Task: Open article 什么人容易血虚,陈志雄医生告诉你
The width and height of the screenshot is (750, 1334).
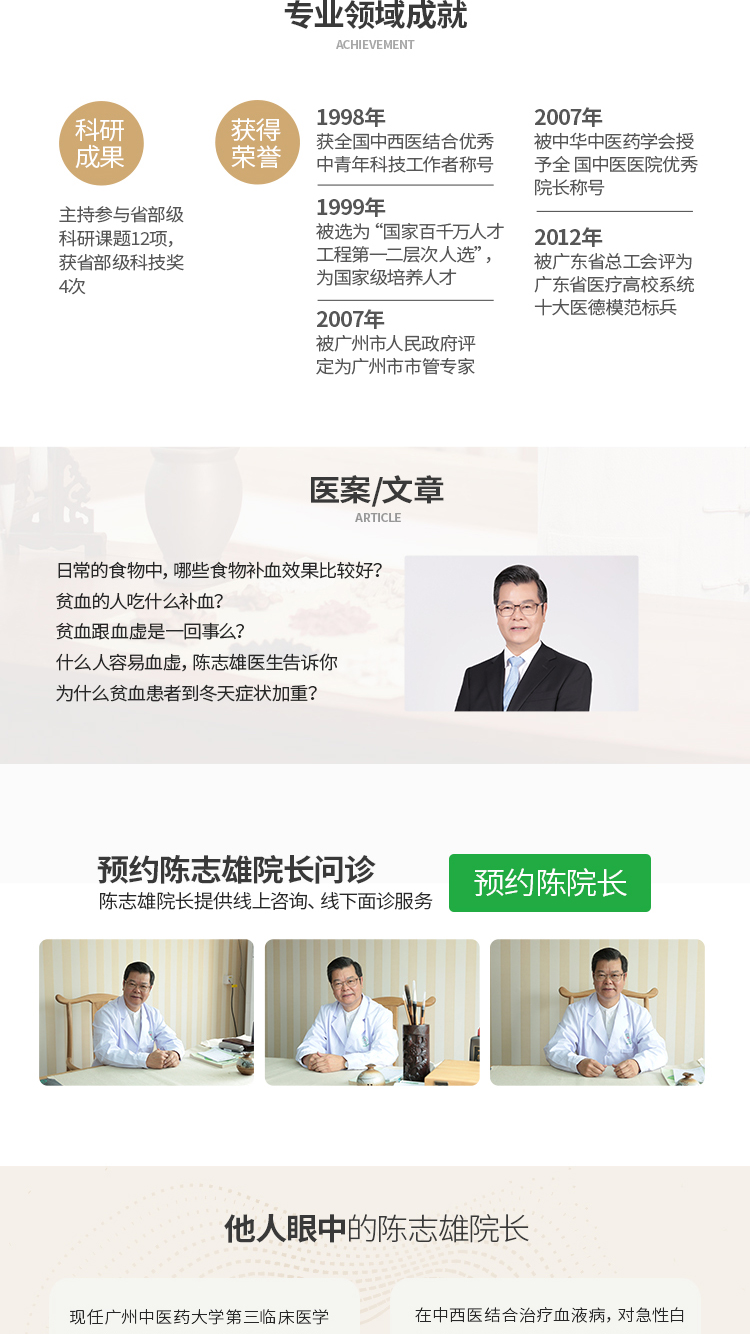Action: pos(197,662)
